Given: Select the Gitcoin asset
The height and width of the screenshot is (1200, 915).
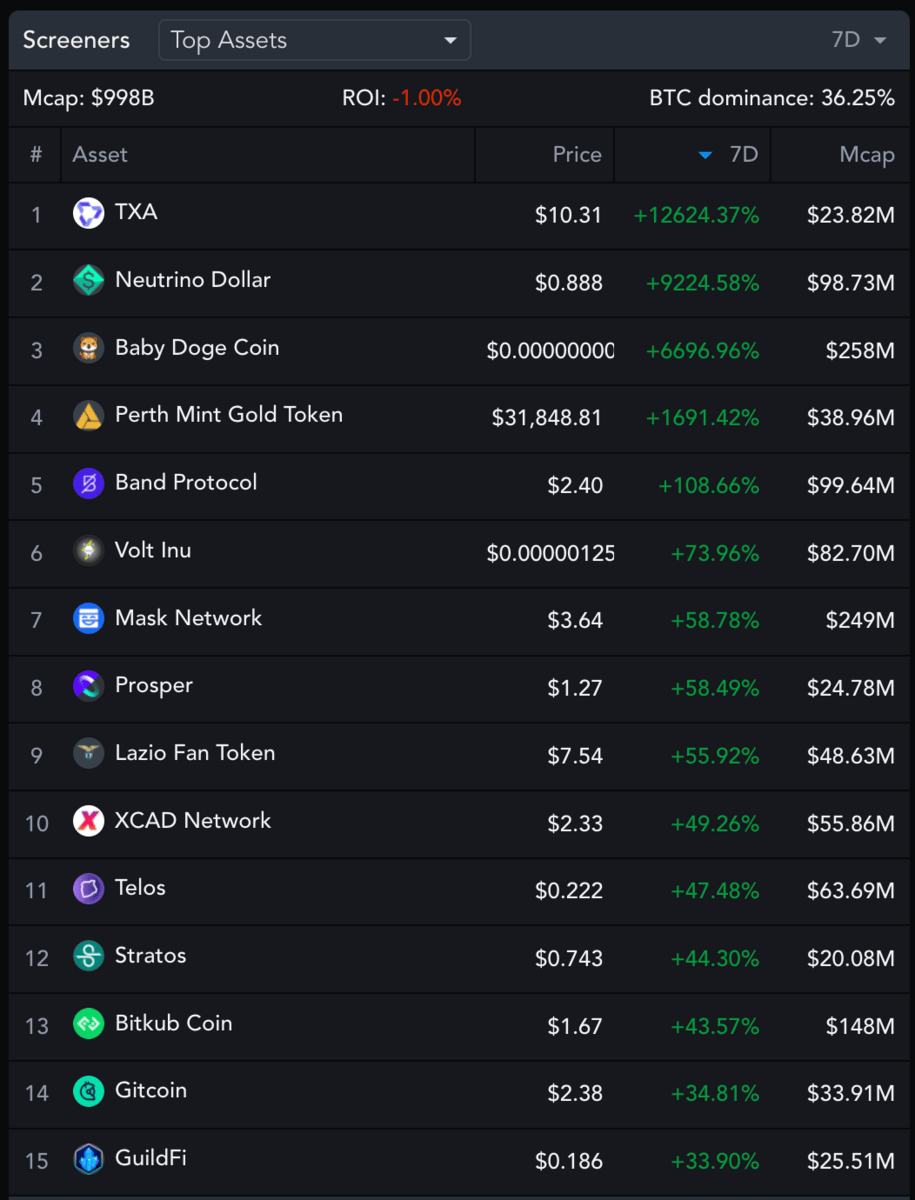Looking at the screenshot, I should [x=150, y=1091].
